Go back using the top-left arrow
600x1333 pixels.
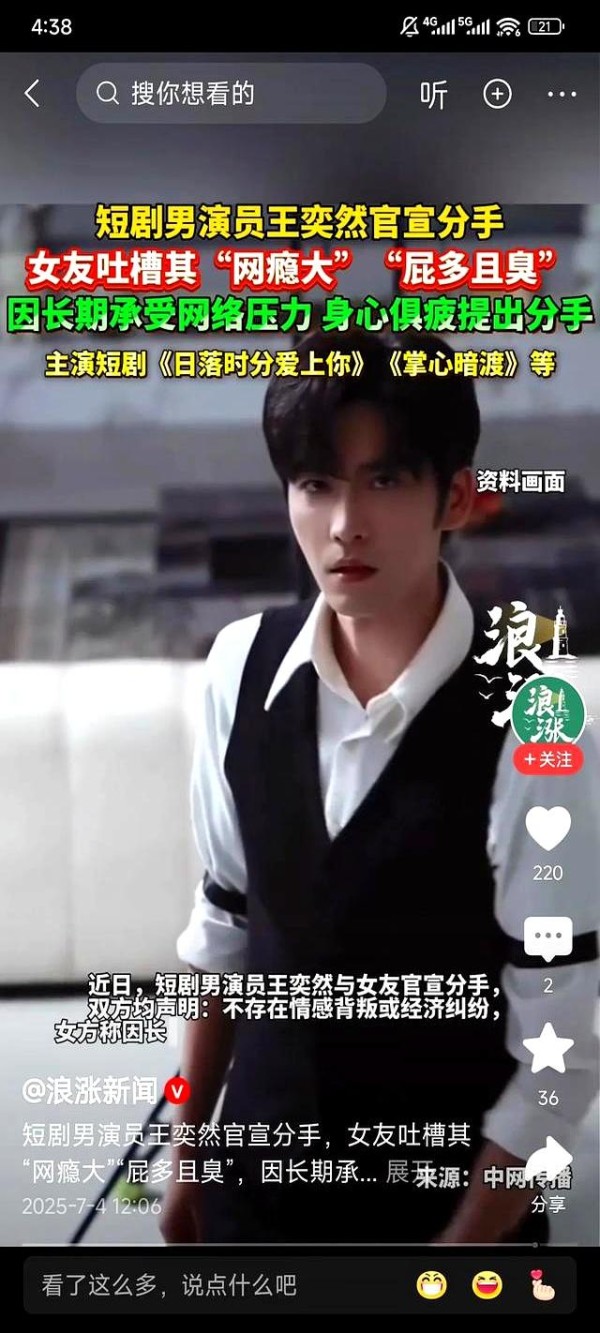[x=32, y=94]
